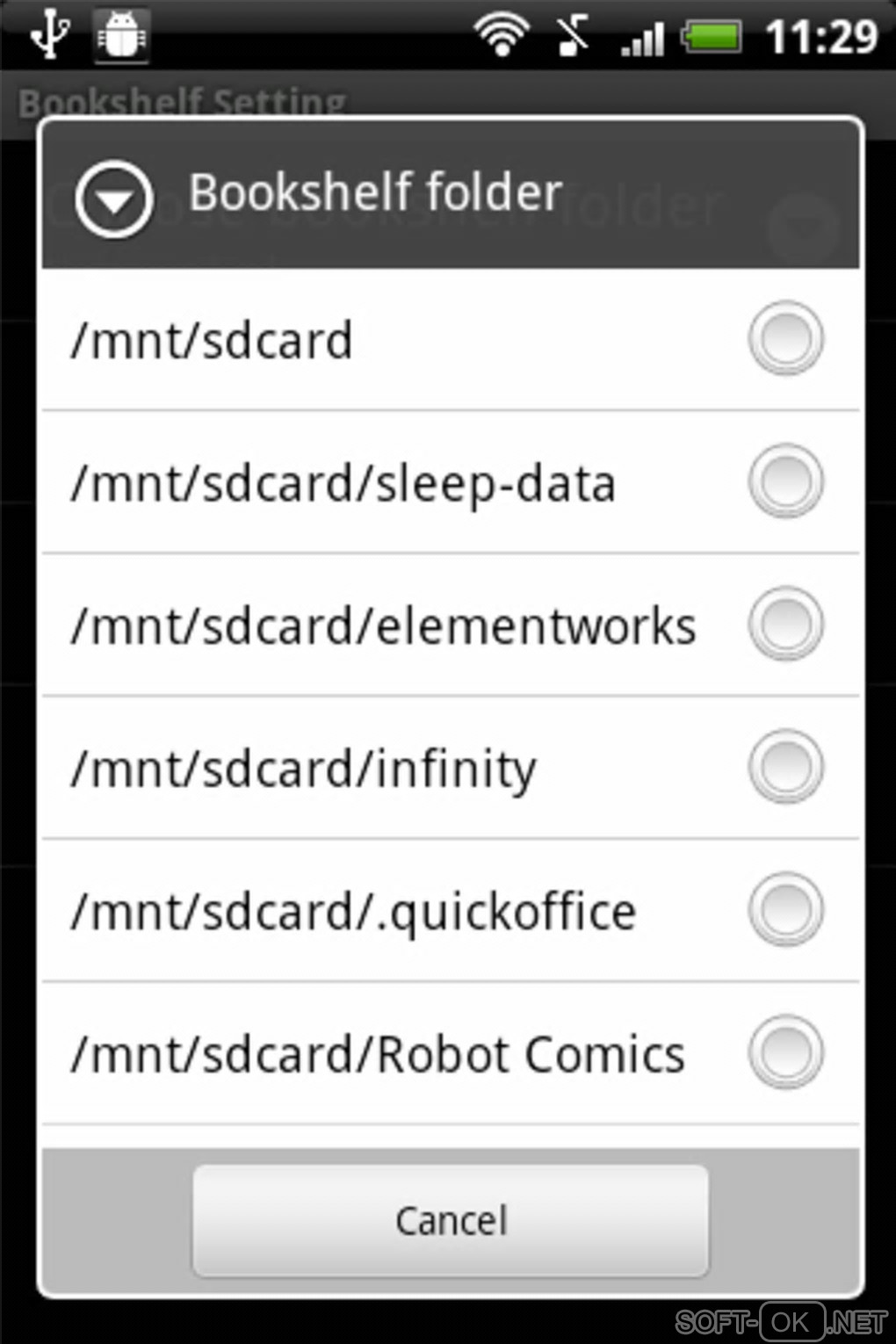Select the /mnt/sdcard folder option
Image resolution: width=896 pixels, height=1344 pixels.
pos(785,339)
